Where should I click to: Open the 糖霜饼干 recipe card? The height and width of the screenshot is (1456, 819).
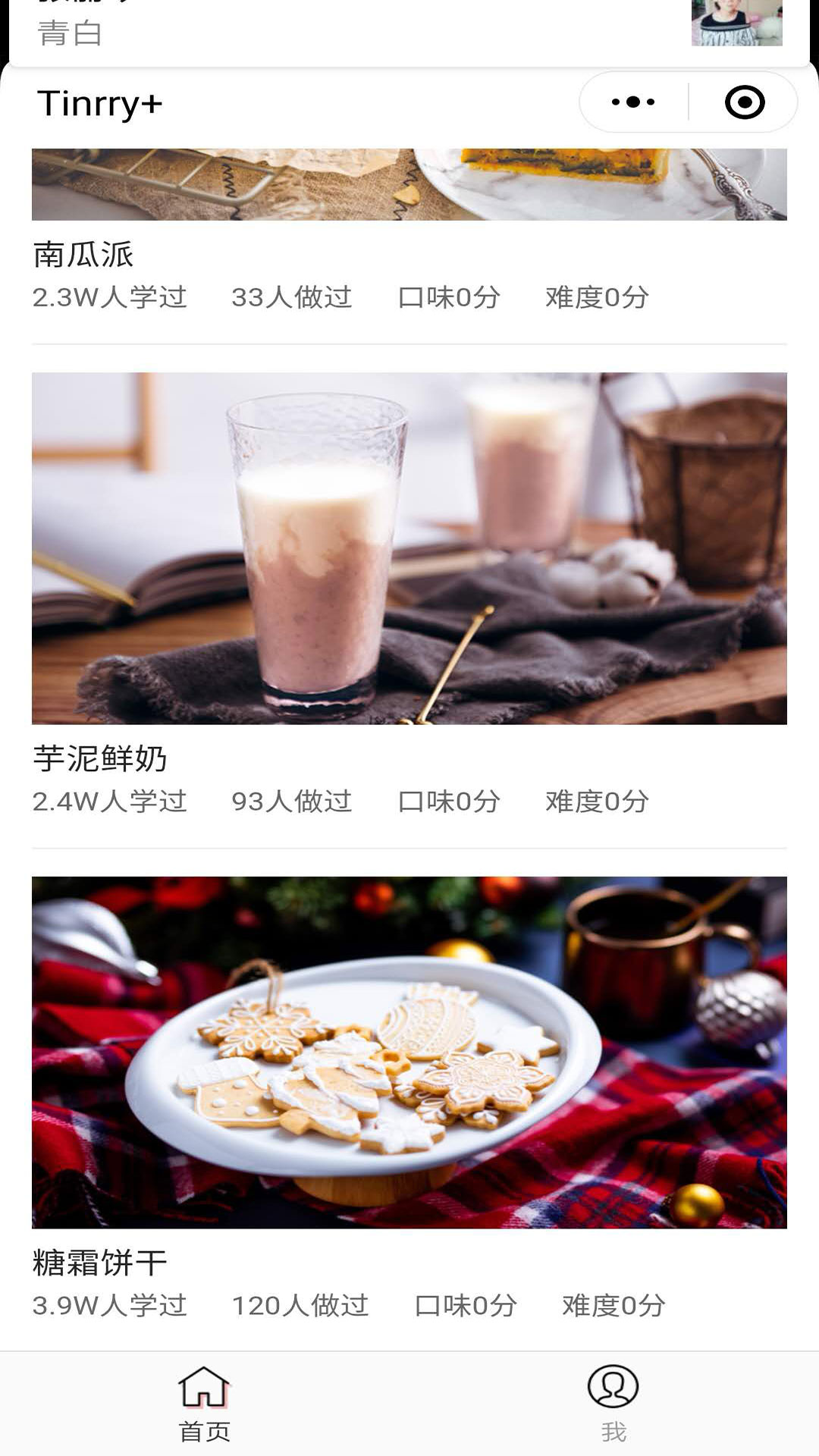coord(409,1053)
